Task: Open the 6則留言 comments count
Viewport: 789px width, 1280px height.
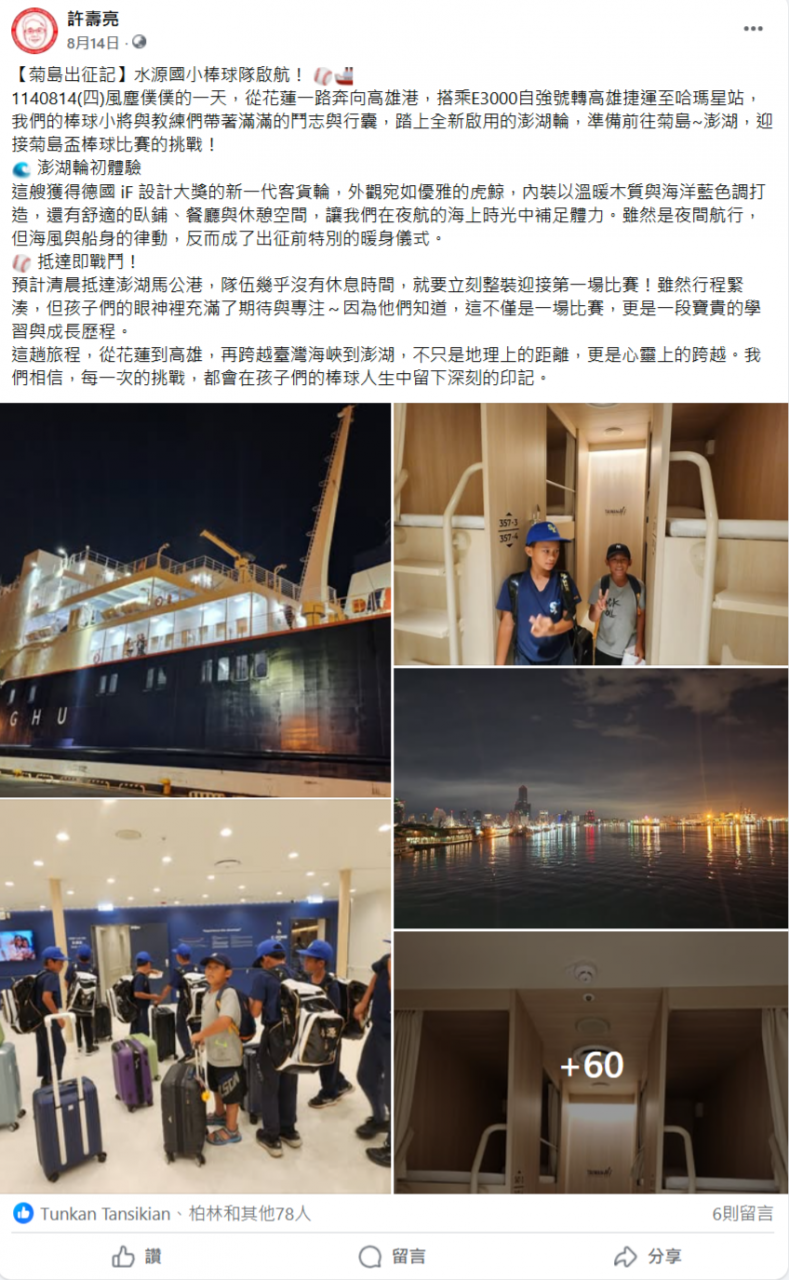Action: click(x=742, y=1214)
